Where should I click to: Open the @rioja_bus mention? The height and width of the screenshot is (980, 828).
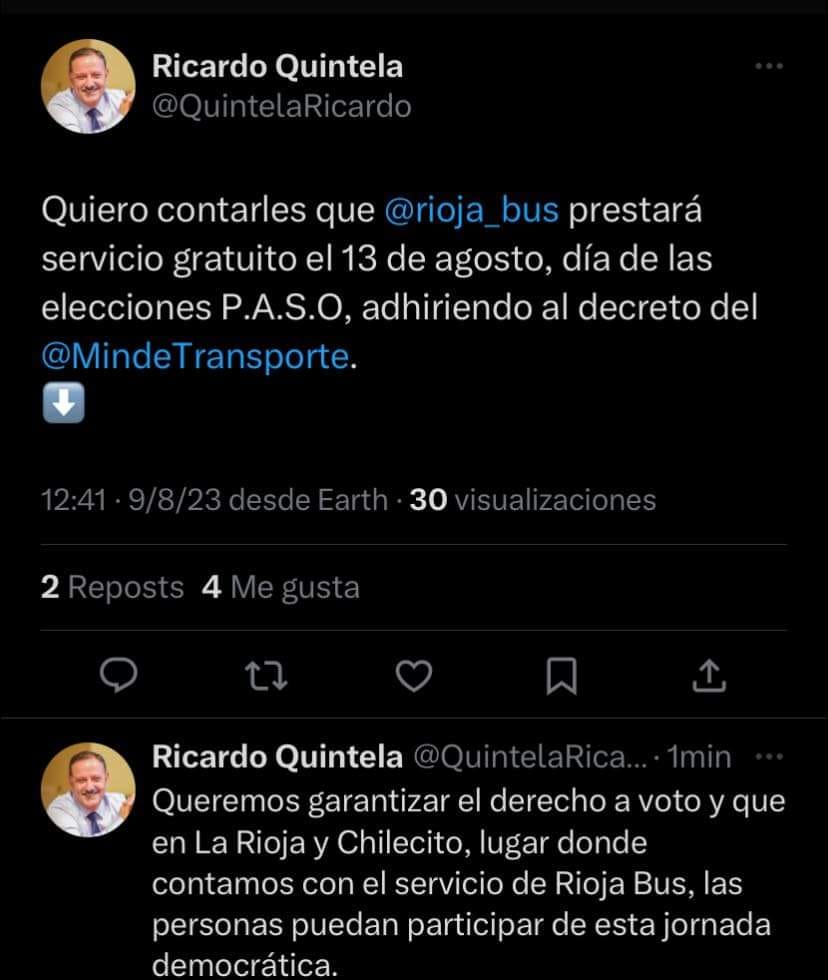(472, 213)
